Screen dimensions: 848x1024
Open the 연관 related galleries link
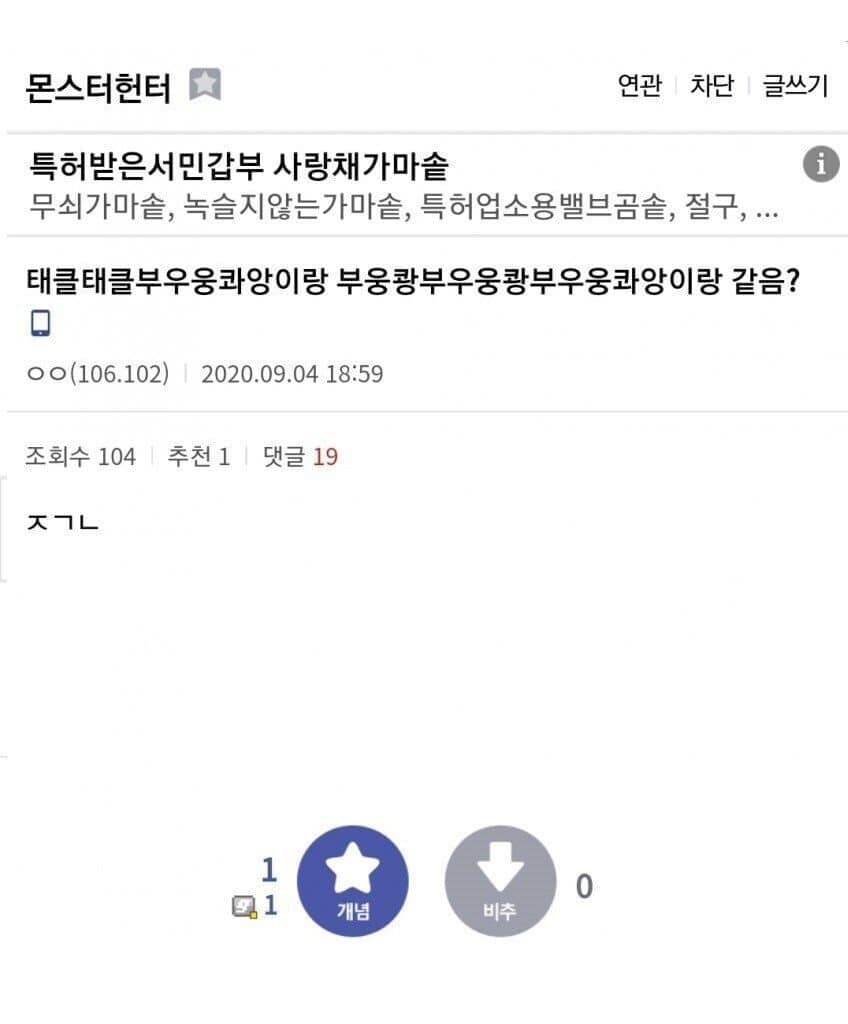pyautogui.click(x=640, y=86)
